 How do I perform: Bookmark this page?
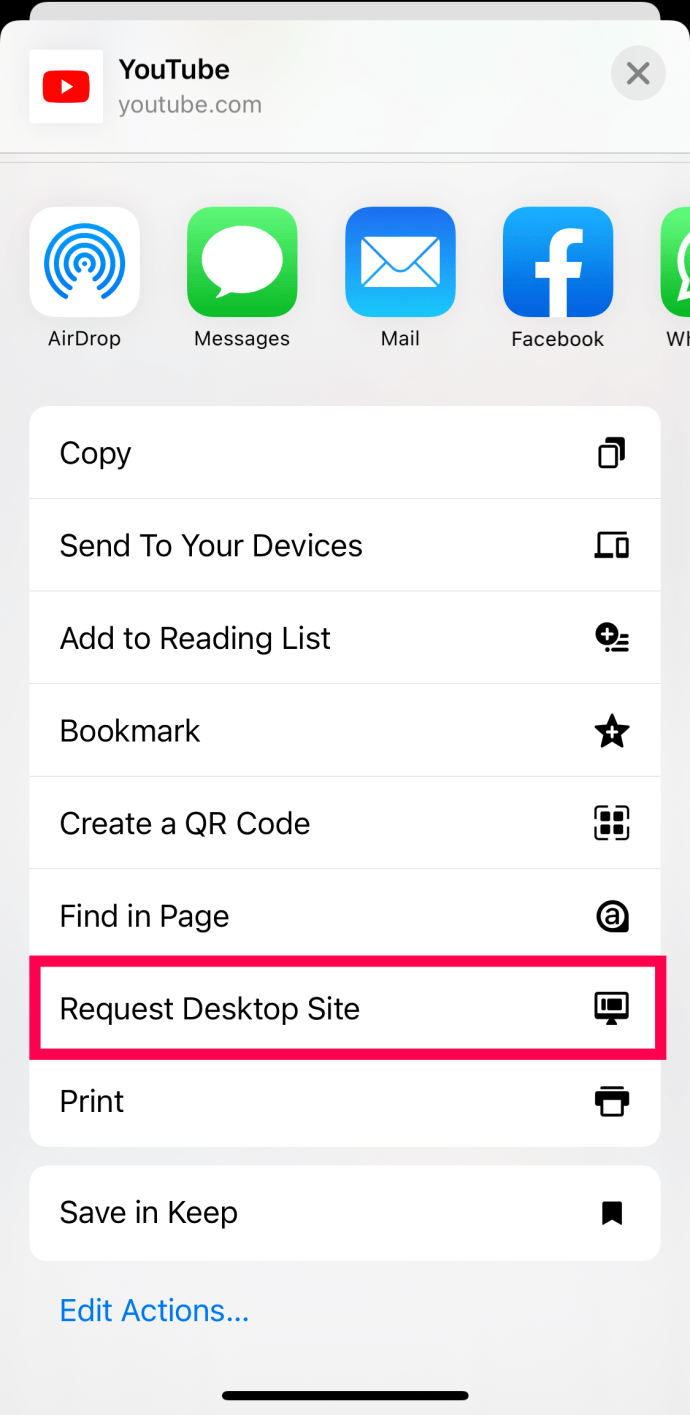pos(345,731)
